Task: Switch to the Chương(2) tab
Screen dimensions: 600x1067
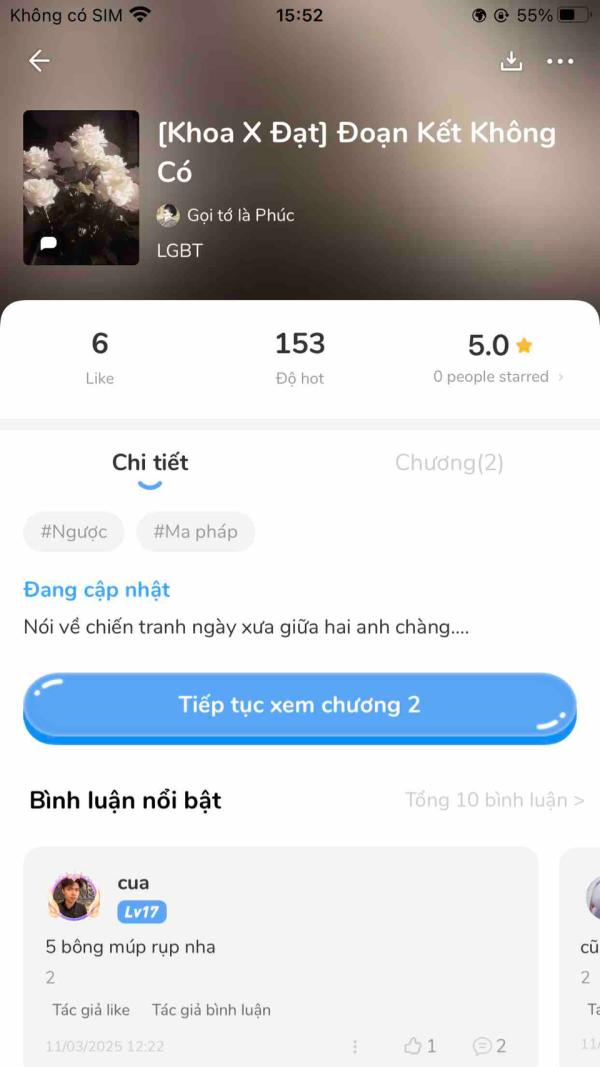Action: click(449, 462)
